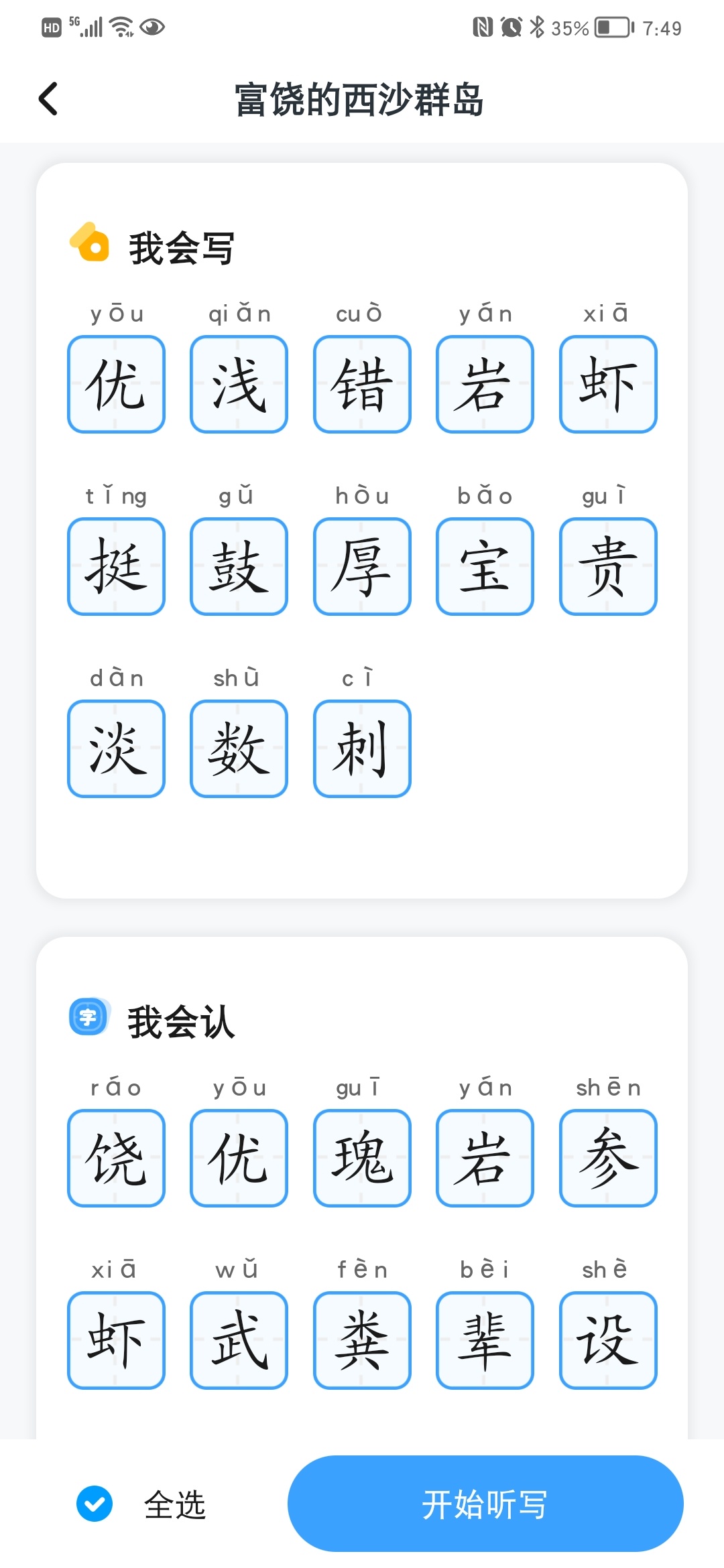
Task: Tap the character 挺 (tǐng)
Action: click(x=116, y=566)
